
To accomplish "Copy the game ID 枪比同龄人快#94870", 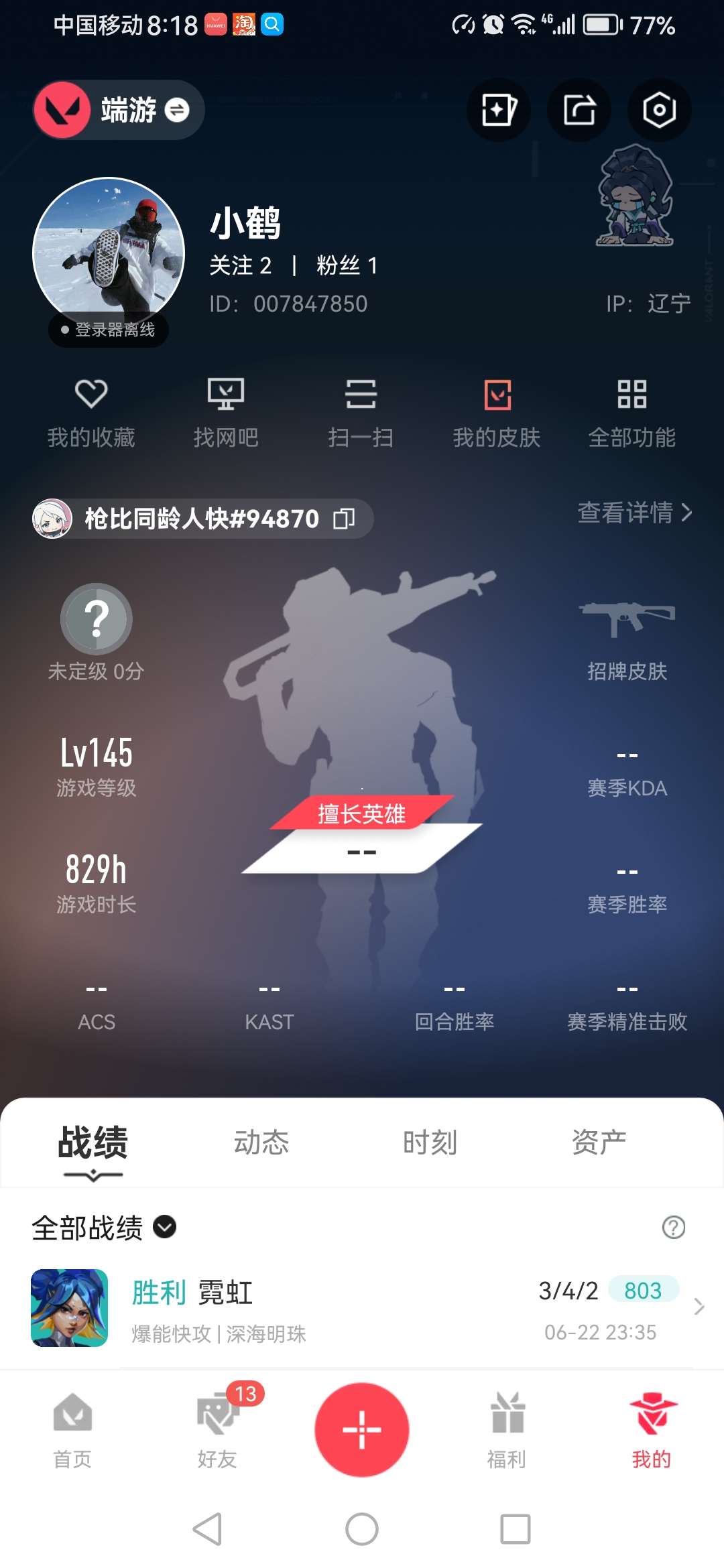I will [344, 519].
